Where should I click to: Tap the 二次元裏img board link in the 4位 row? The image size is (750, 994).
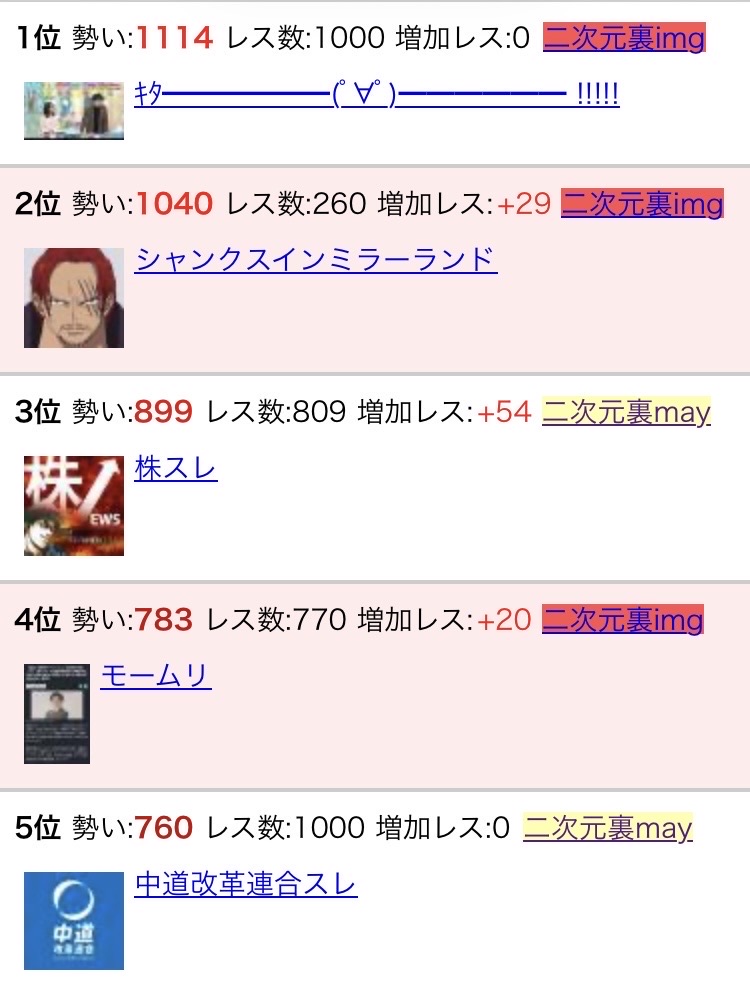(623, 620)
